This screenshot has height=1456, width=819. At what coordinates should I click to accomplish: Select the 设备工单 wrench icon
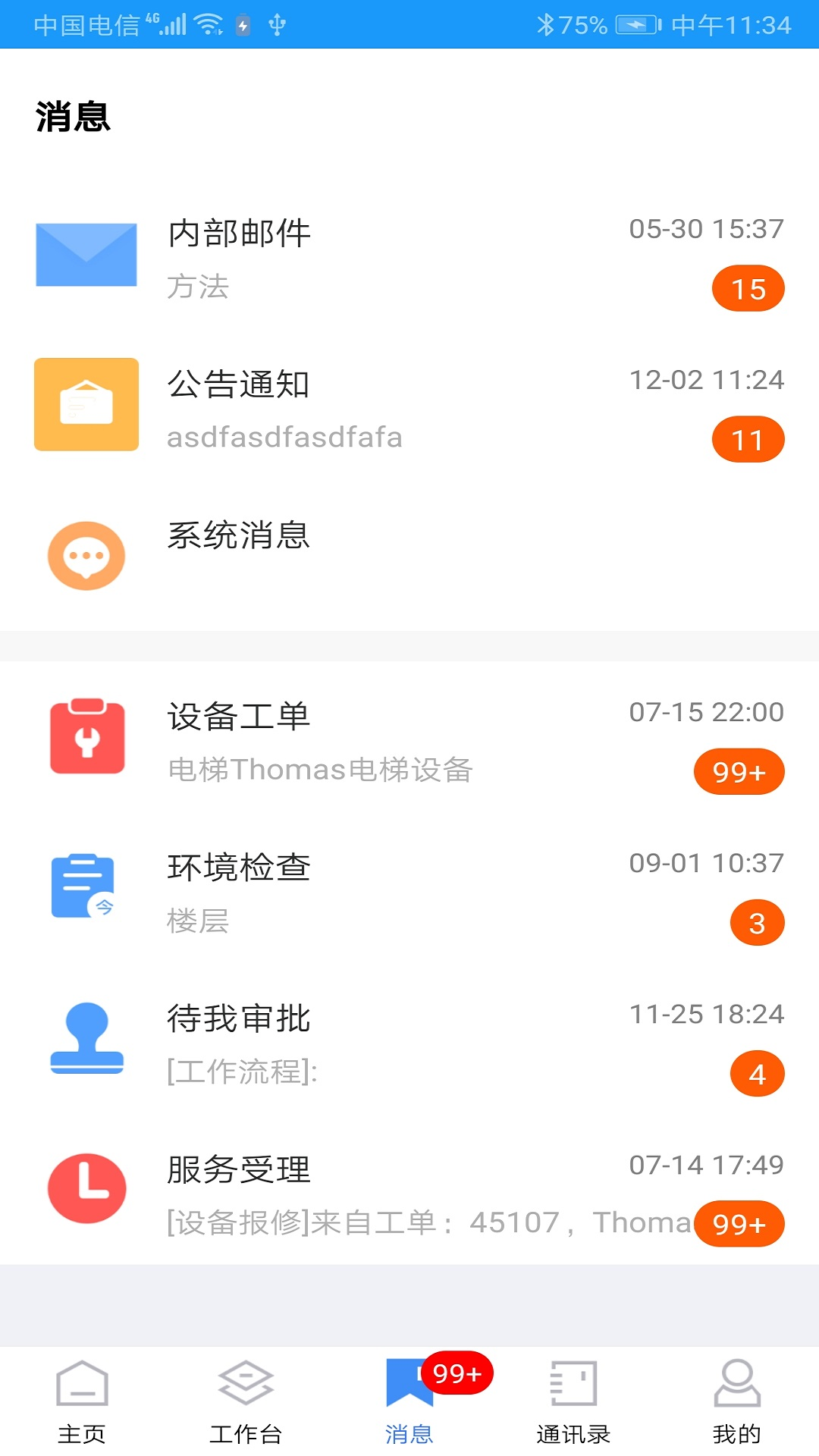point(86,738)
